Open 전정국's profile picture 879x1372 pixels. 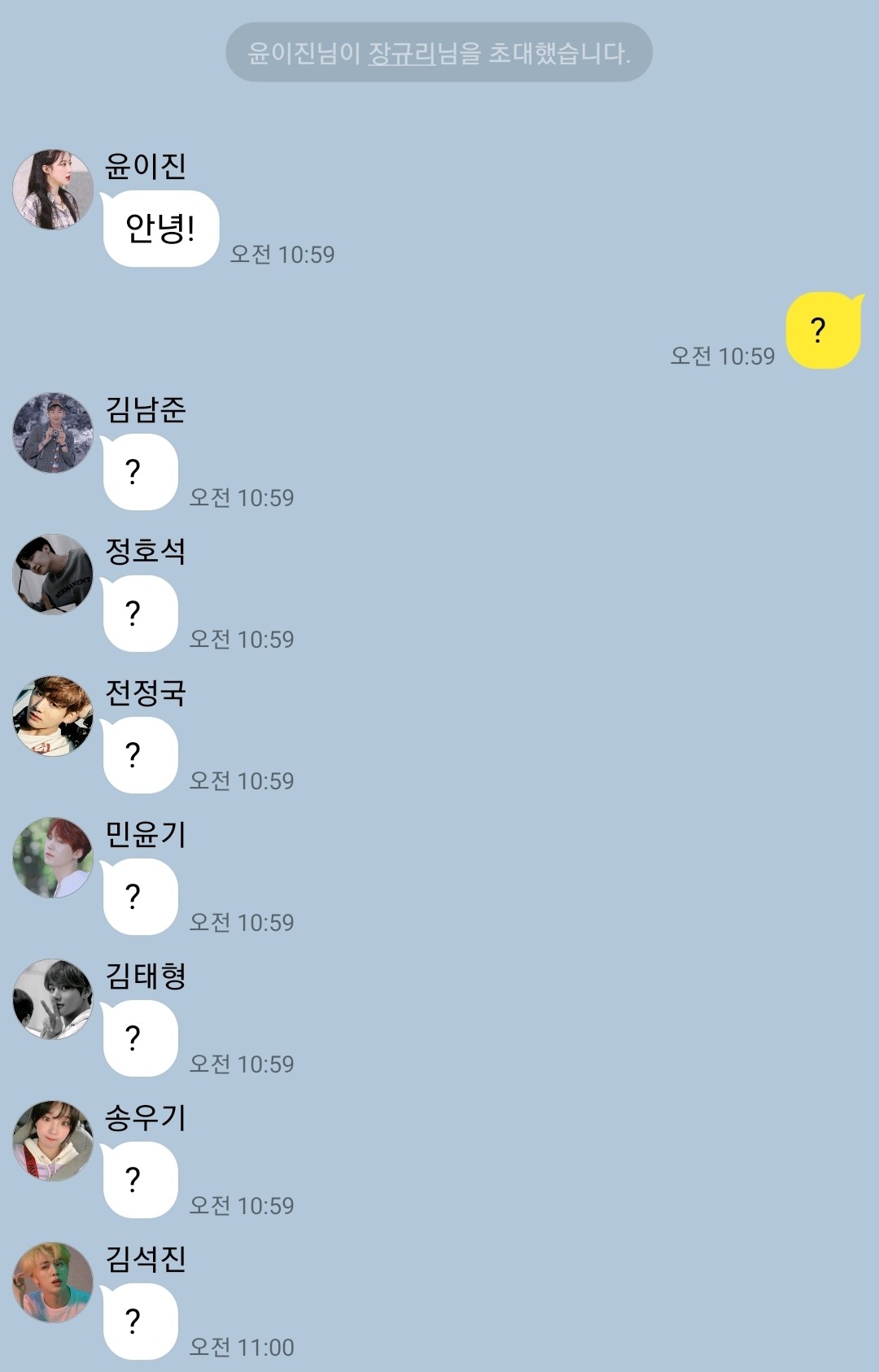click(53, 716)
